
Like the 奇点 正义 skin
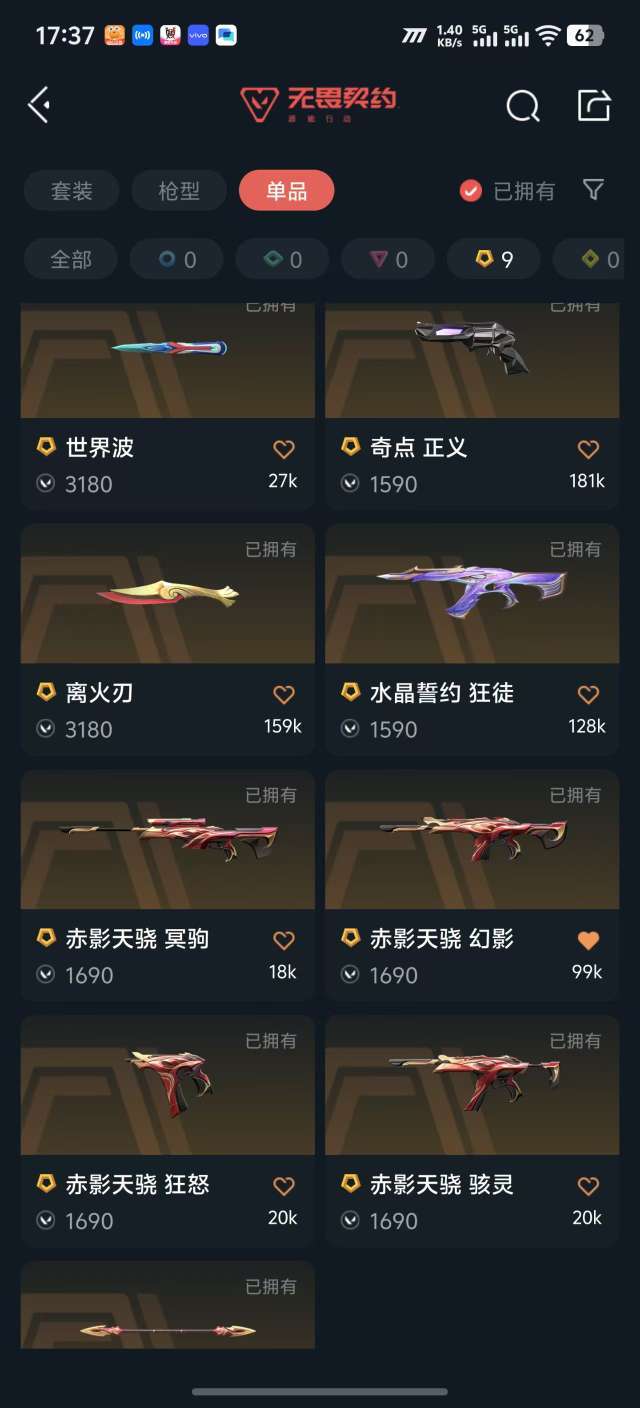tap(588, 449)
